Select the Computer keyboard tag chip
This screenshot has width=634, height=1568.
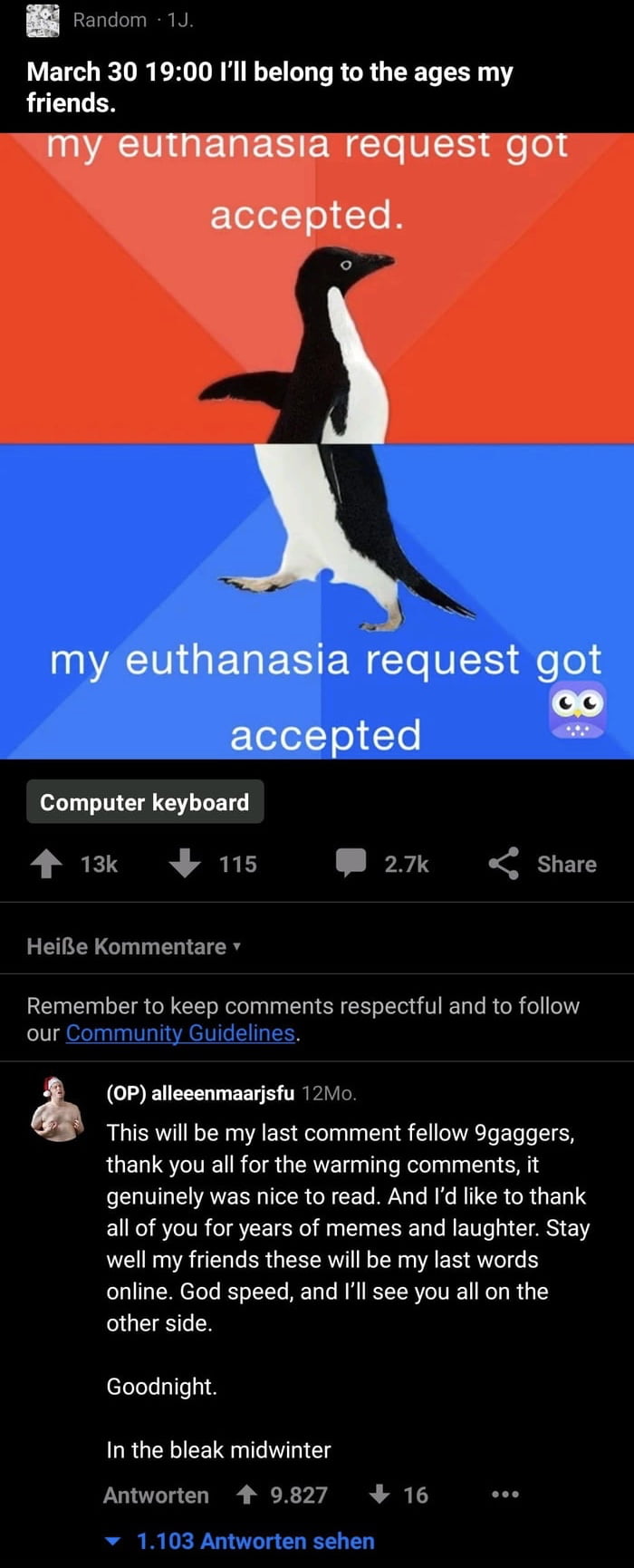145,802
